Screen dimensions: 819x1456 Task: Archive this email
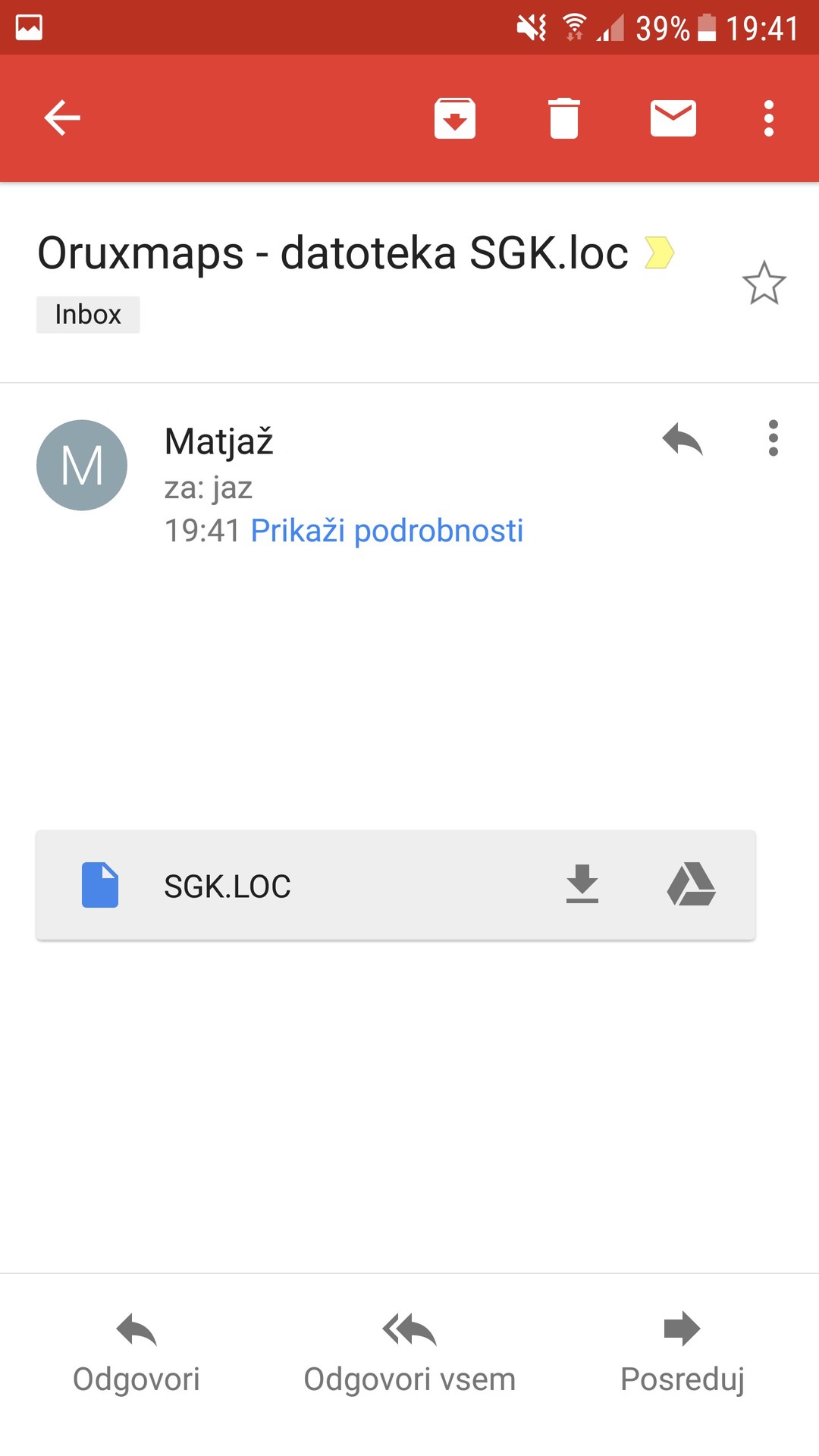click(x=455, y=118)
